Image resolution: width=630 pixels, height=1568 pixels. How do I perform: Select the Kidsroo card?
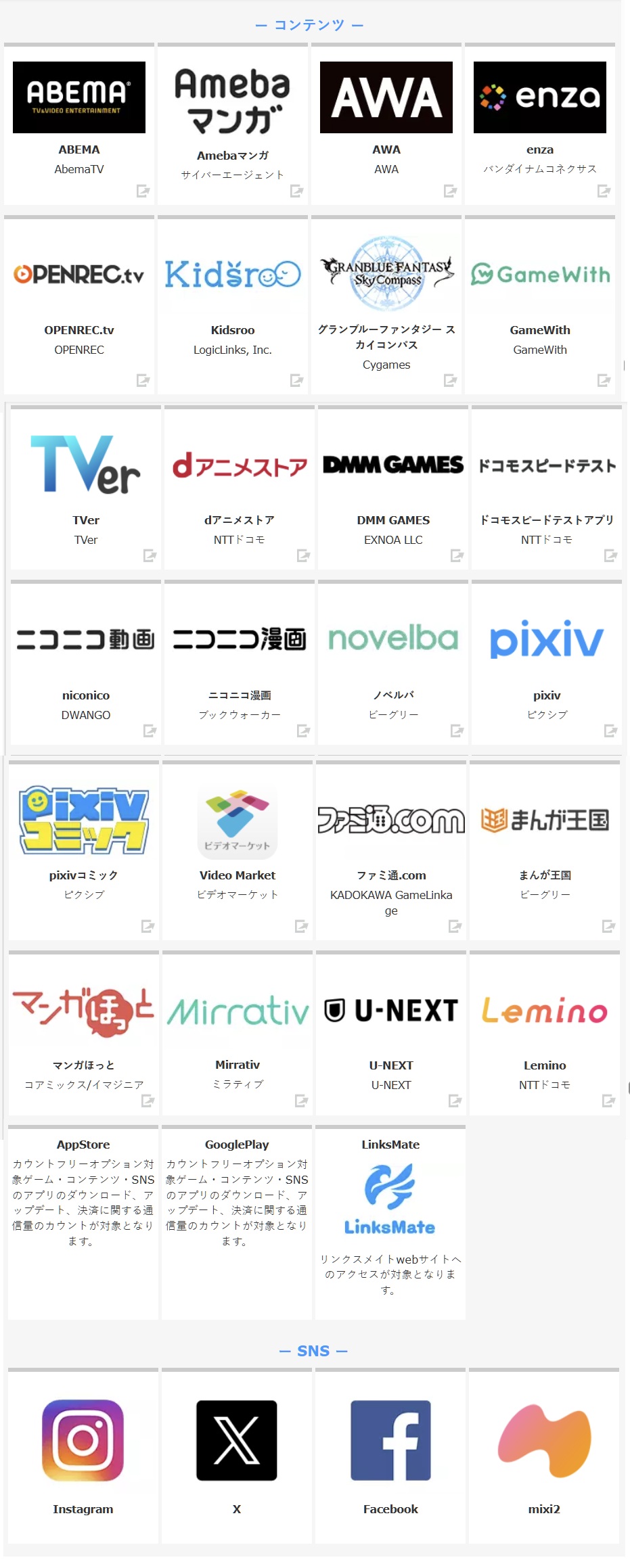232,304
